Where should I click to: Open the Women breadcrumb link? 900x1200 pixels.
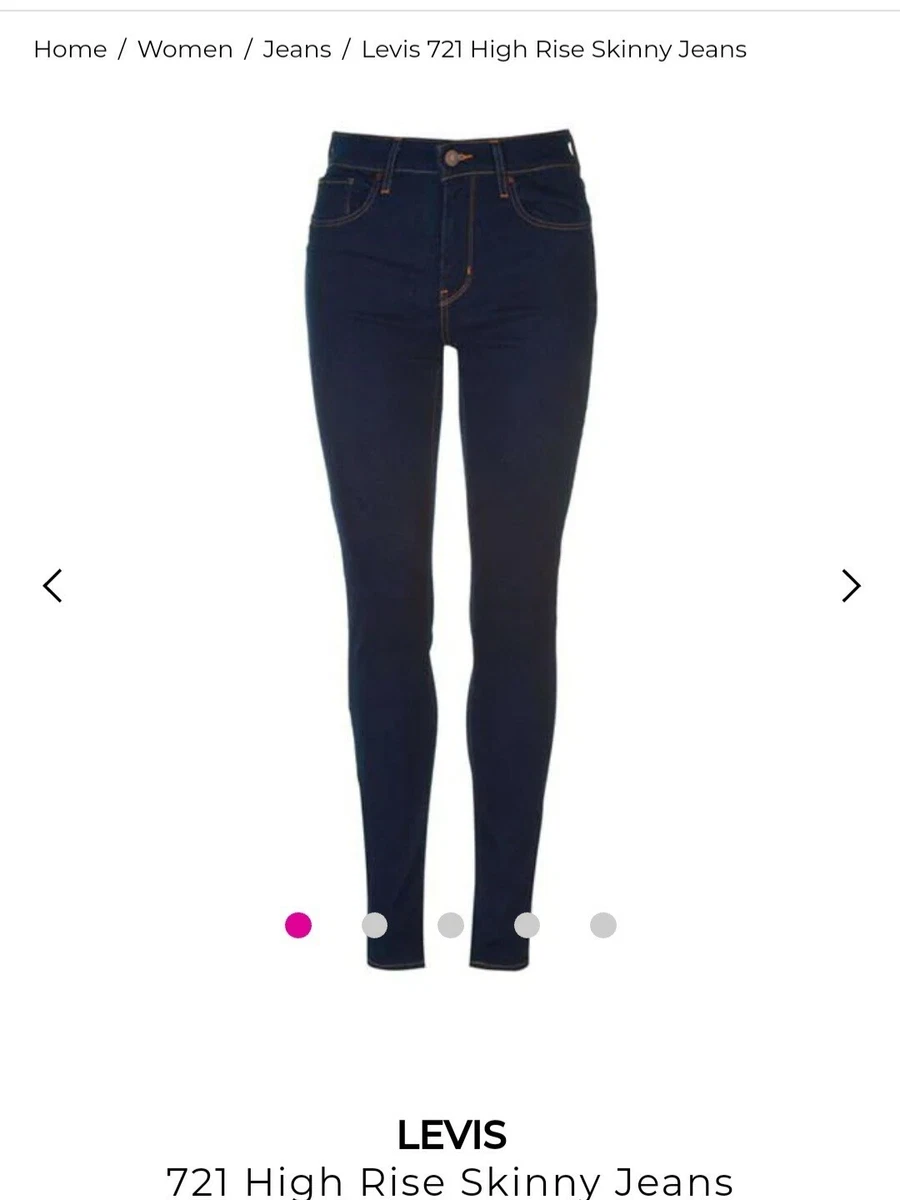point(185,49)
